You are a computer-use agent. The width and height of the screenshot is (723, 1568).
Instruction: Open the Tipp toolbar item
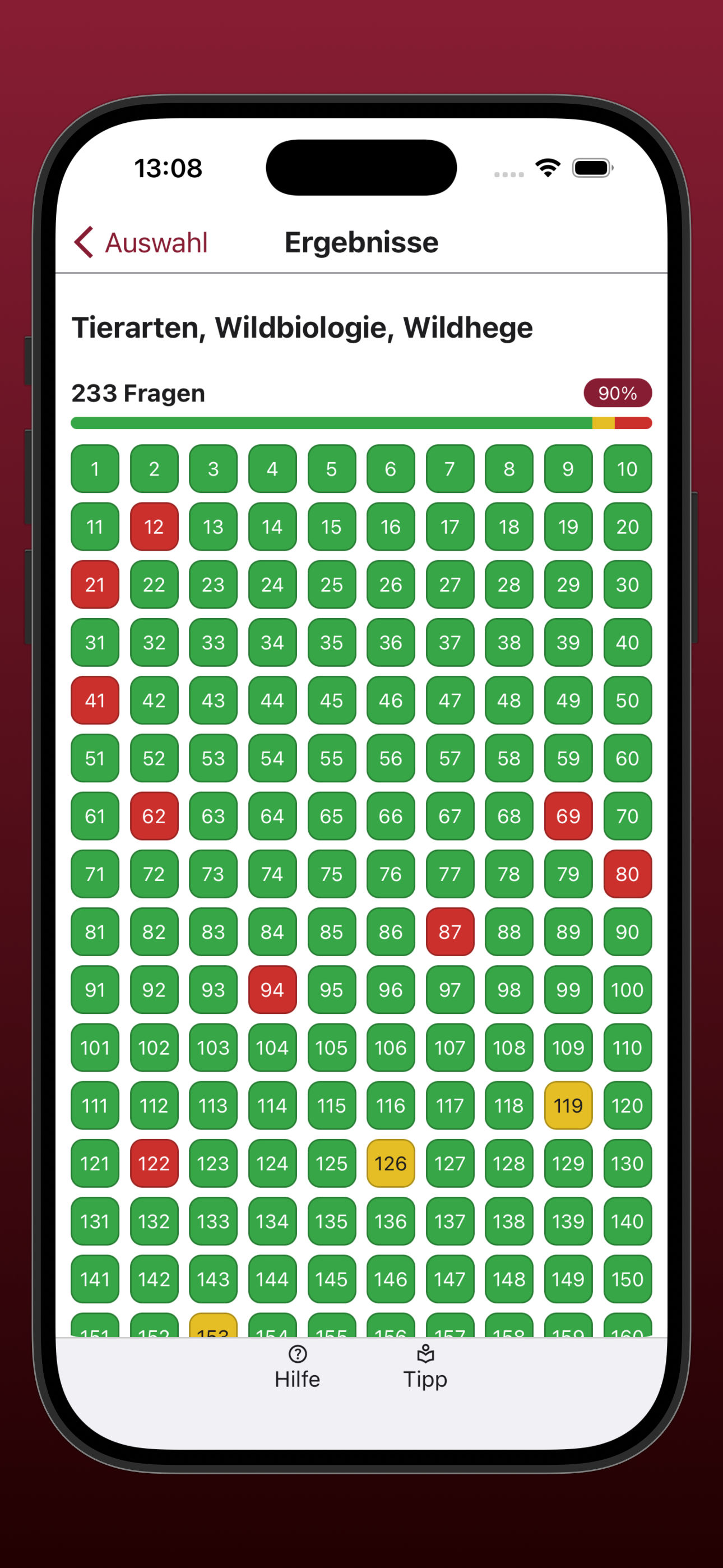425,1367
